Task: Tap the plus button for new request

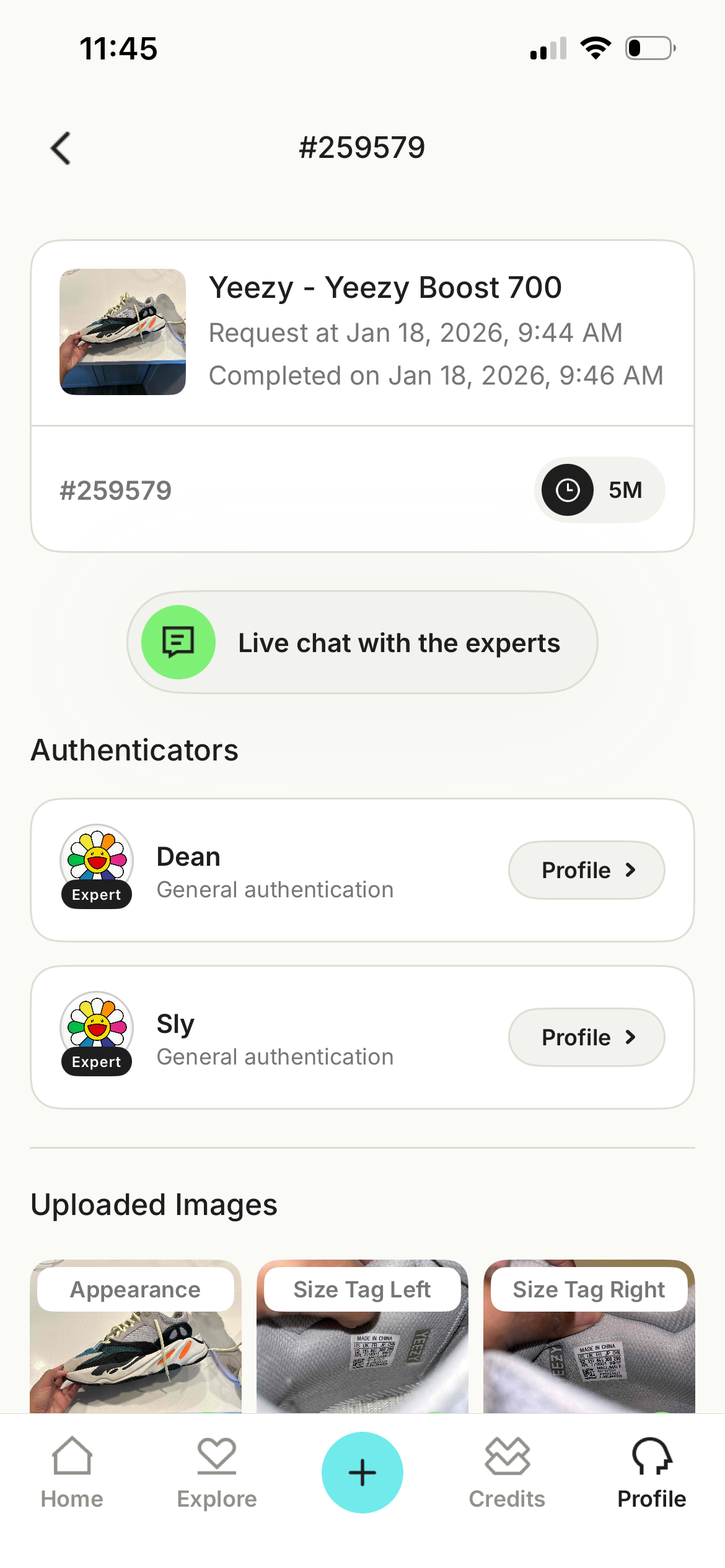Action: pos(362,1472)
